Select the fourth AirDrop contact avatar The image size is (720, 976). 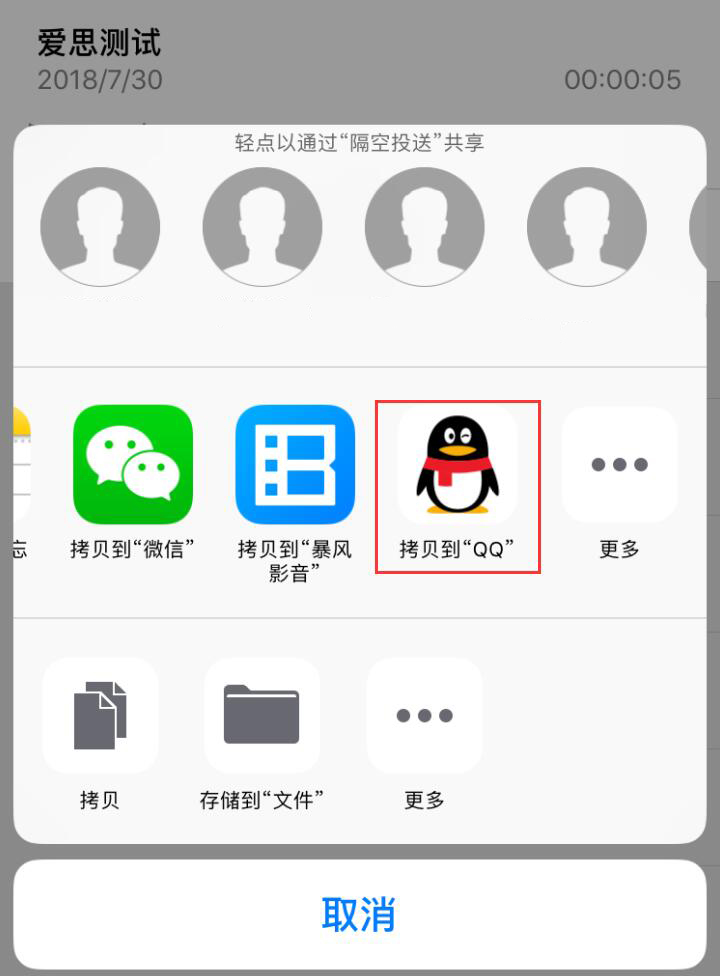click(x=586, y=226)
